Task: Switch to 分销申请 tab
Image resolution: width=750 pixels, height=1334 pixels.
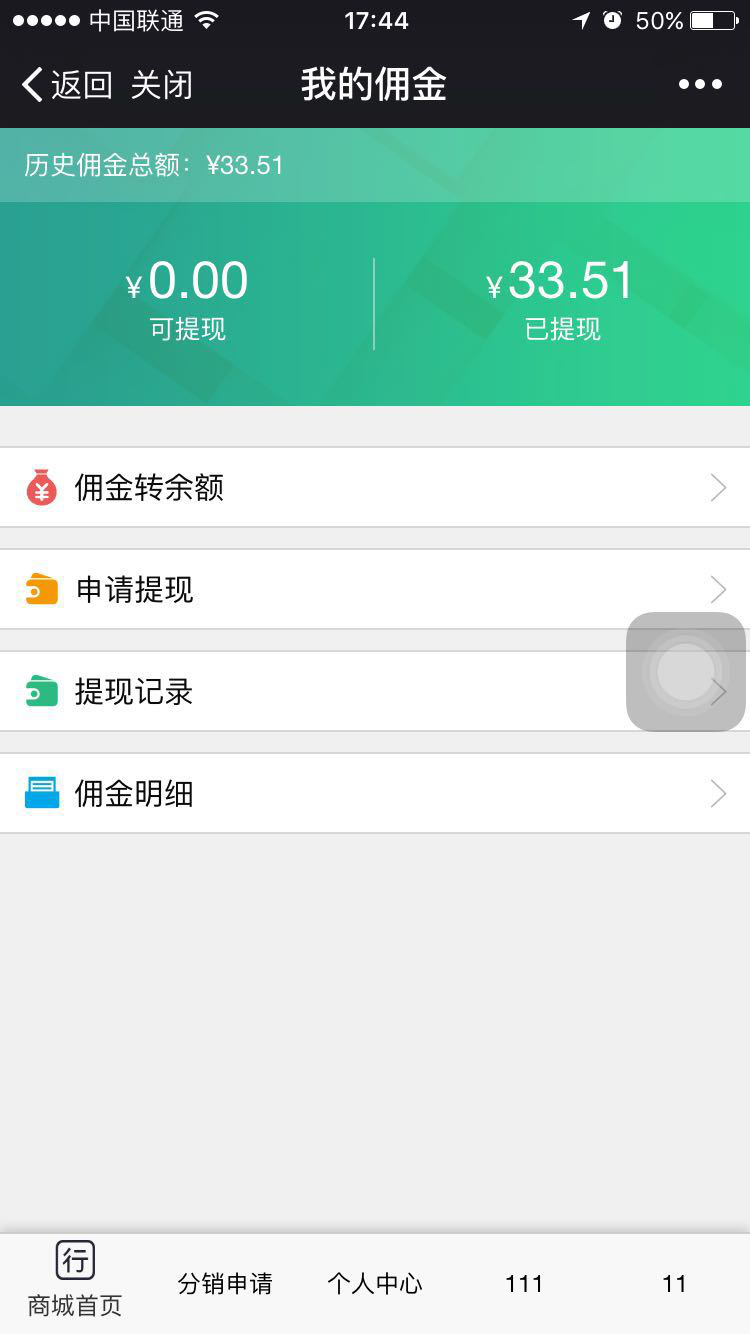Action: (x=225, y=1284)
